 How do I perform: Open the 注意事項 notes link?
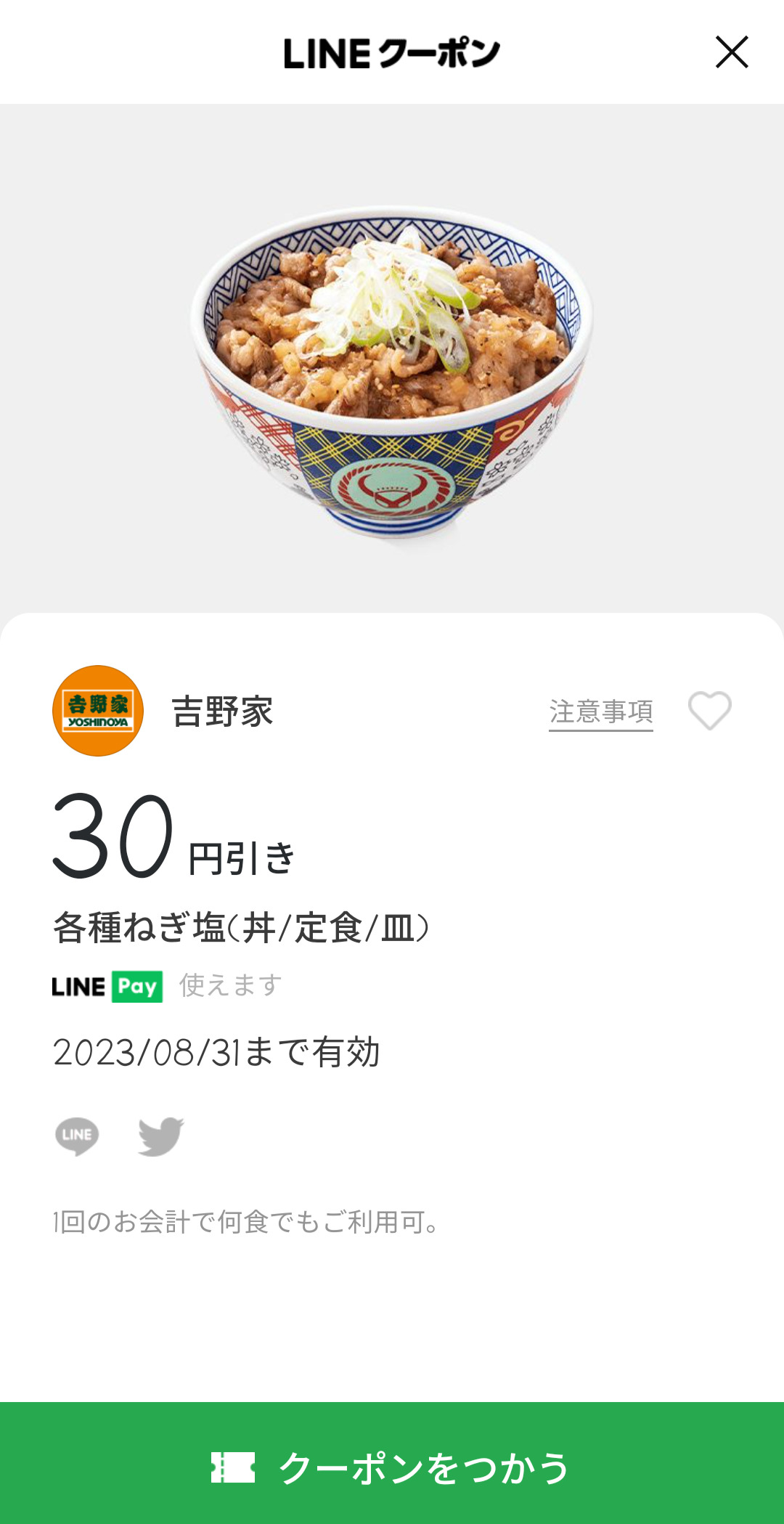pyautogui.click(x=600, y=712)
